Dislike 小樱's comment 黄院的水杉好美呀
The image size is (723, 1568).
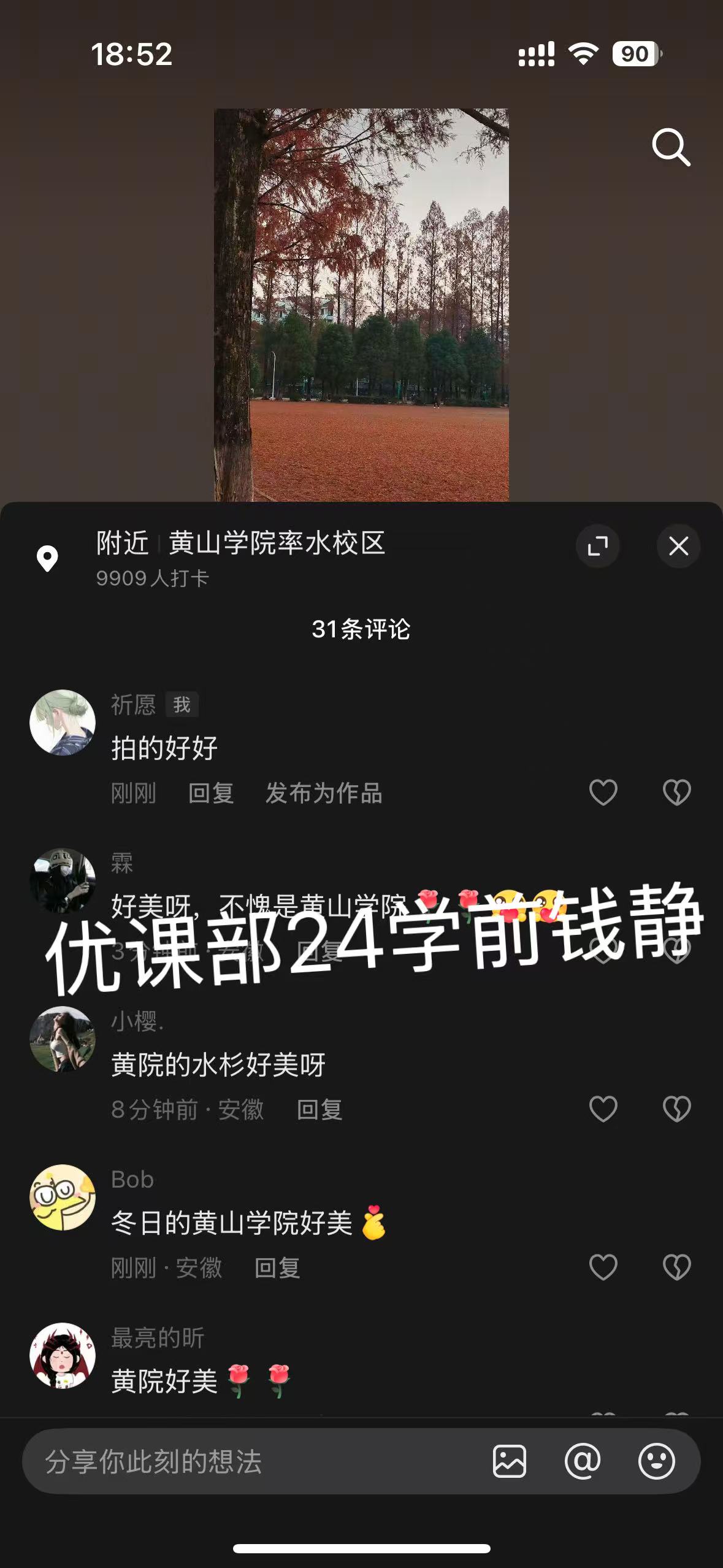click(676, 1109)
